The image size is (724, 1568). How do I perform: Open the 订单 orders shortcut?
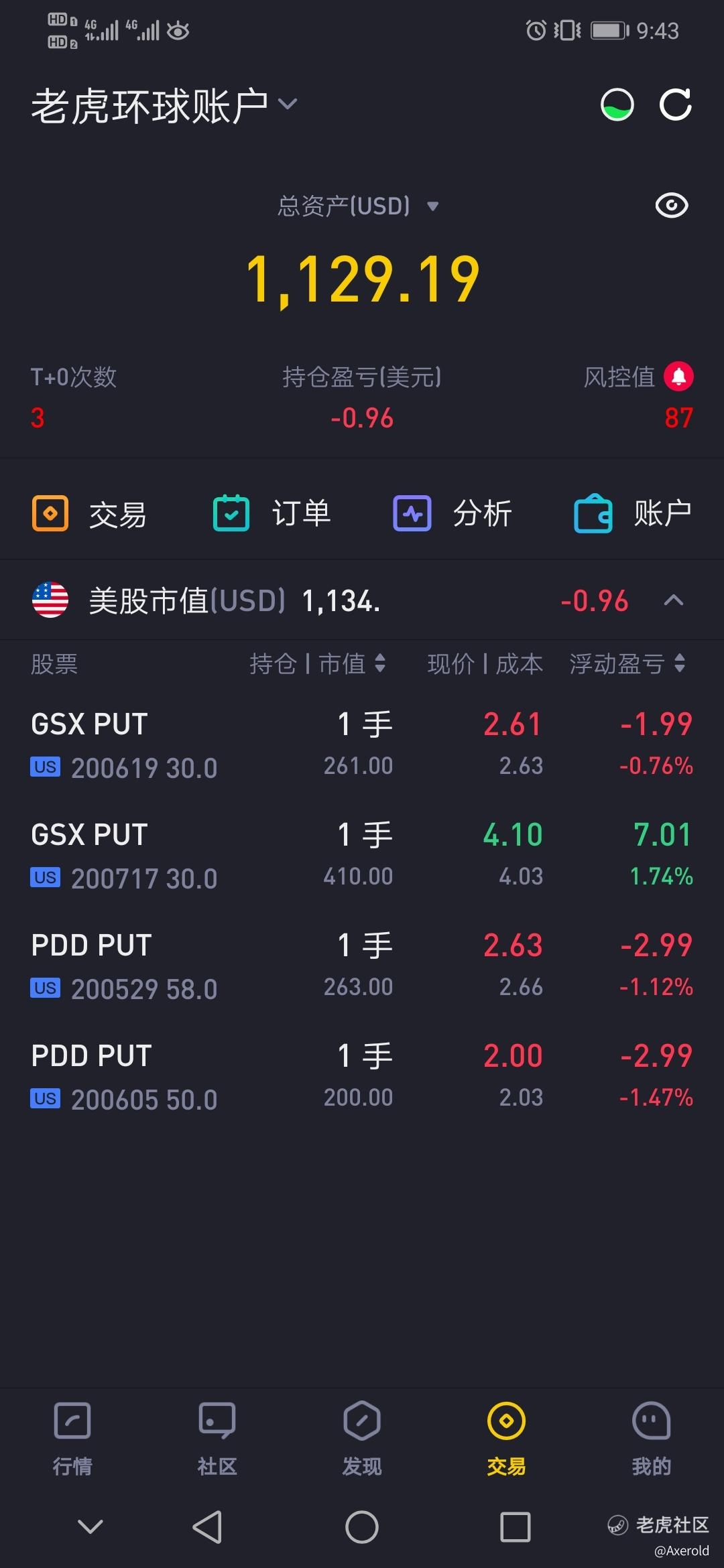click(271, 514)
